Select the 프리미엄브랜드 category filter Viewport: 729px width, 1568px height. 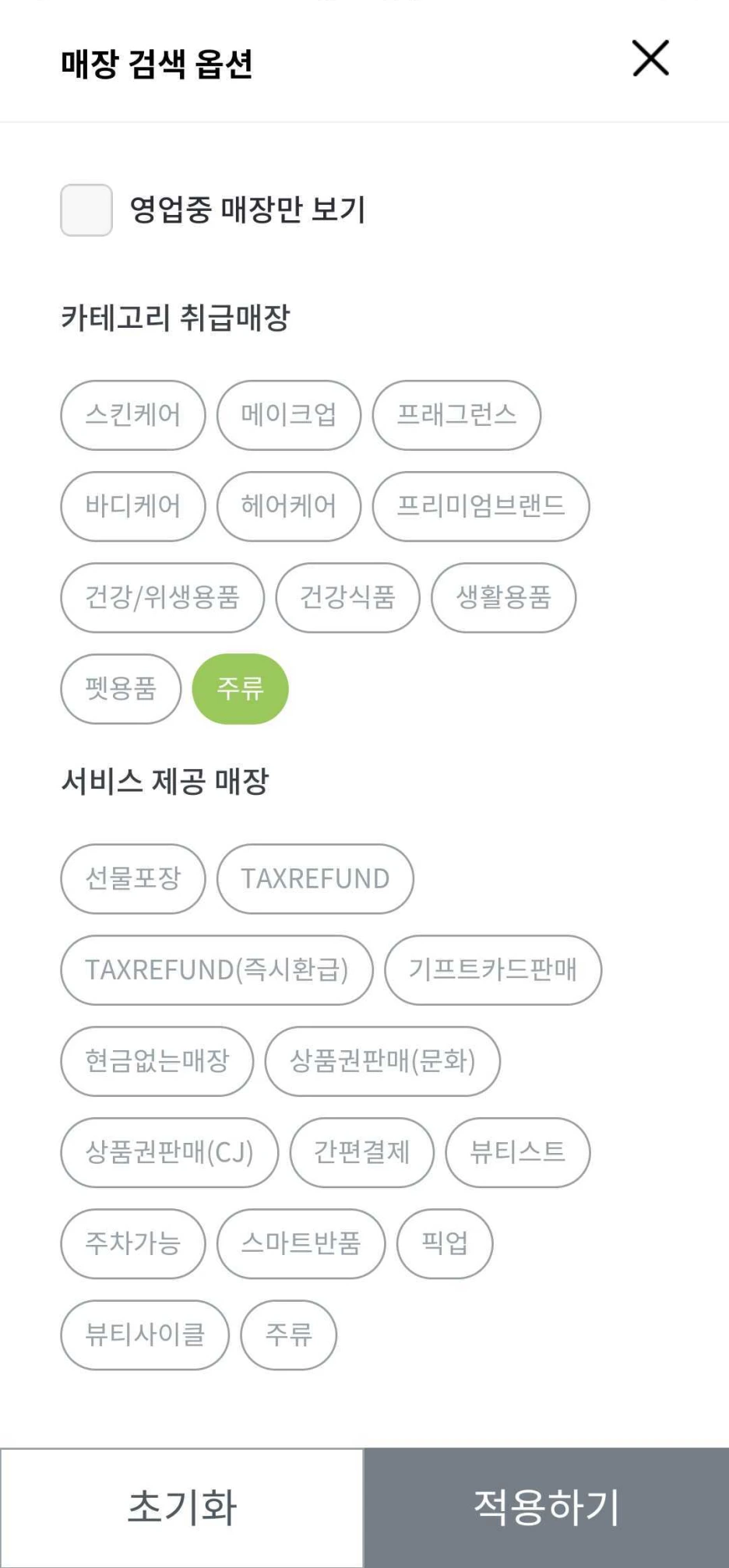pos(481,506)
